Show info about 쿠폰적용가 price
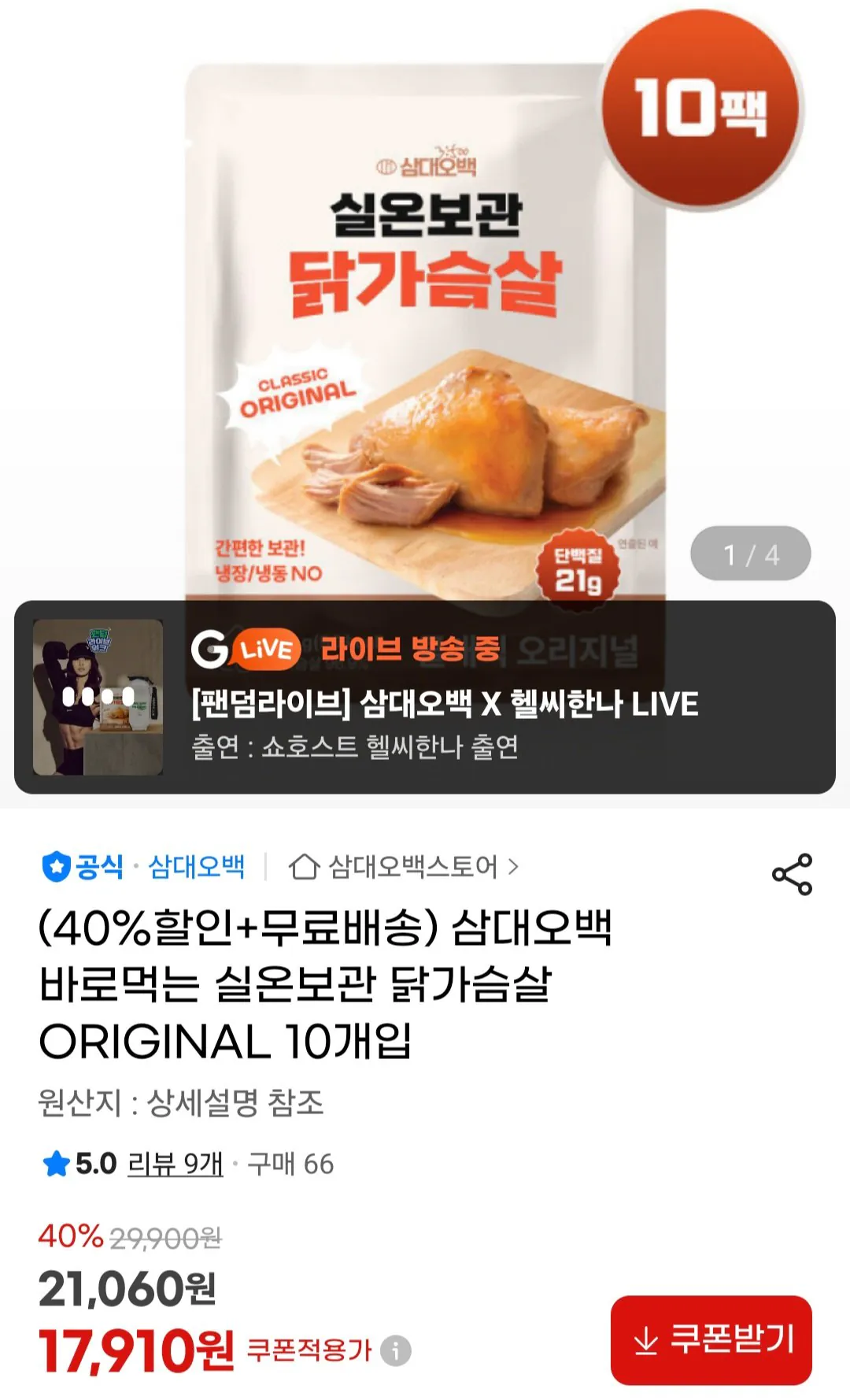850x1400 pixels. tap(396, 1351)
